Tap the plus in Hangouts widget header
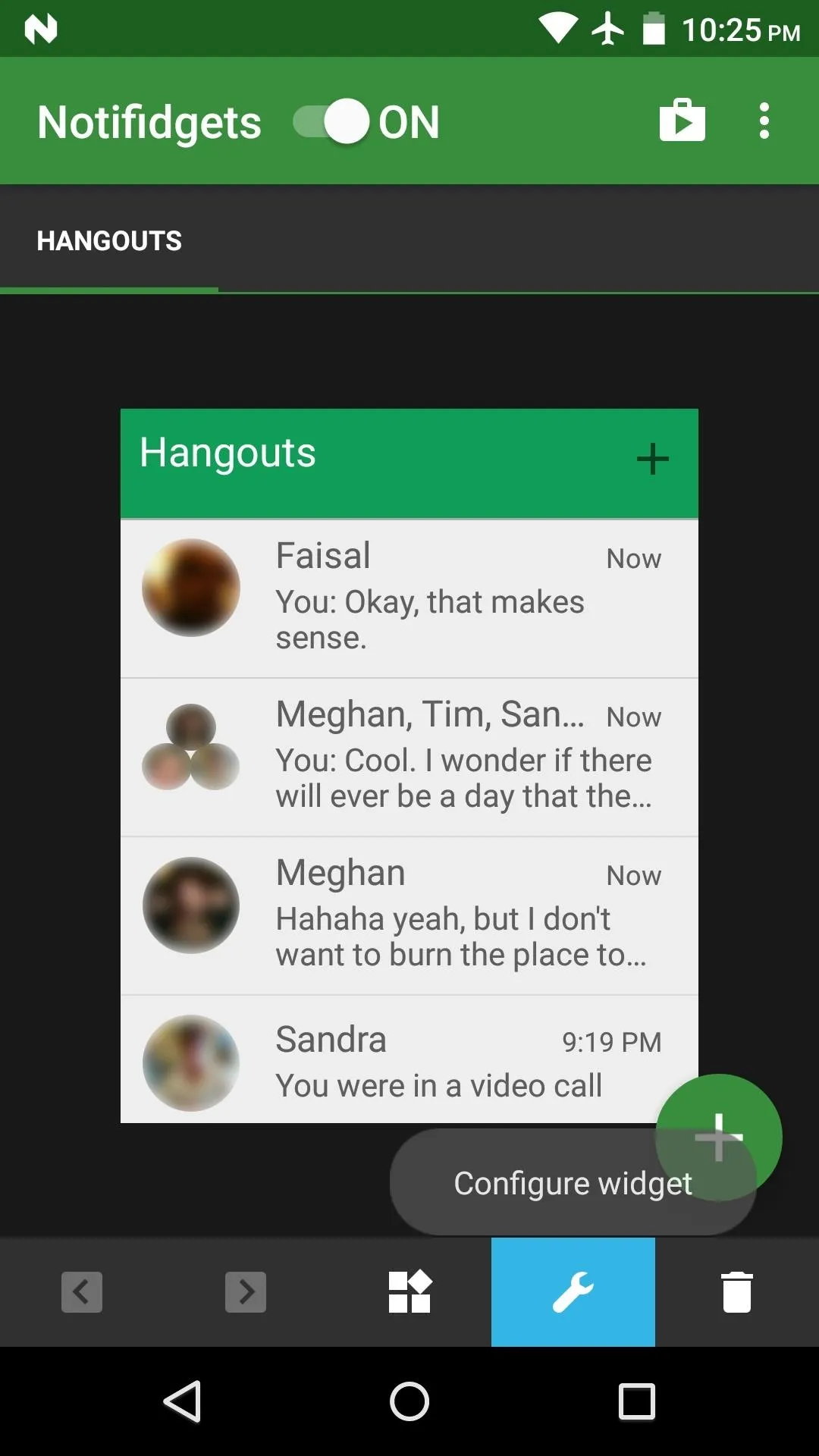The height and width of the screenshot is (1456, 819). 652,459
